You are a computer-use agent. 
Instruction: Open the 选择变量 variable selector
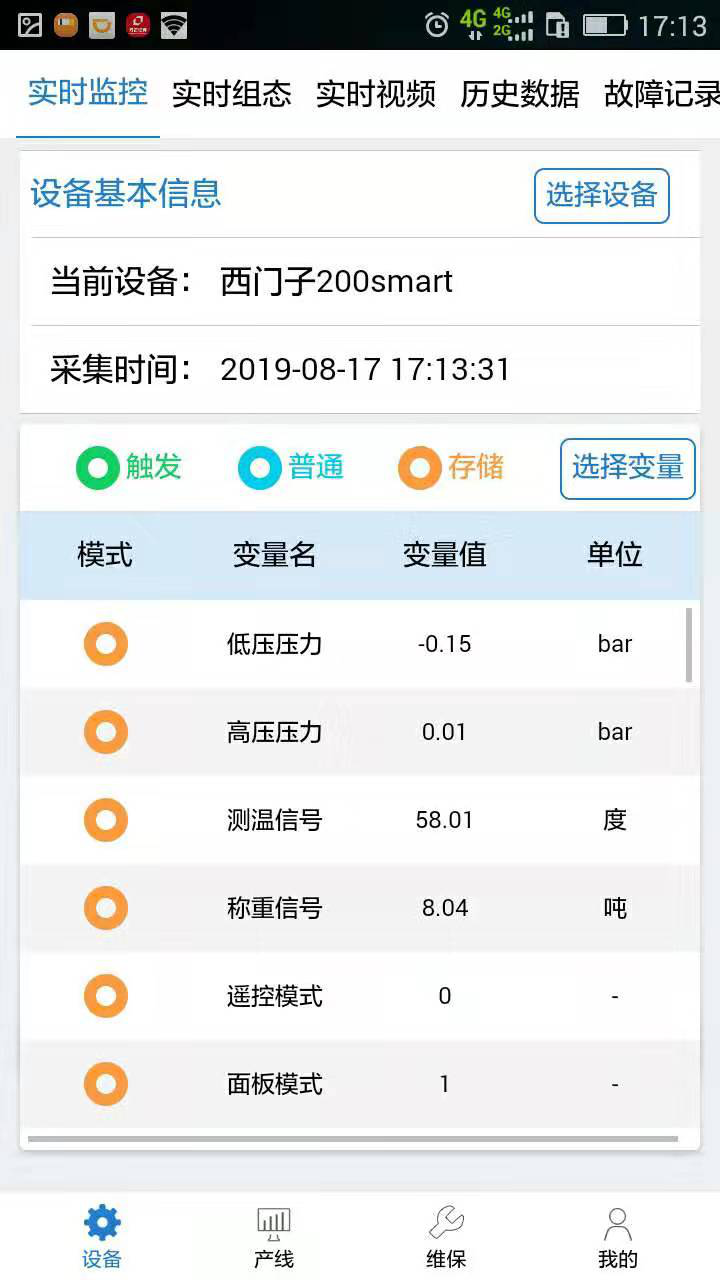point(627,469)
